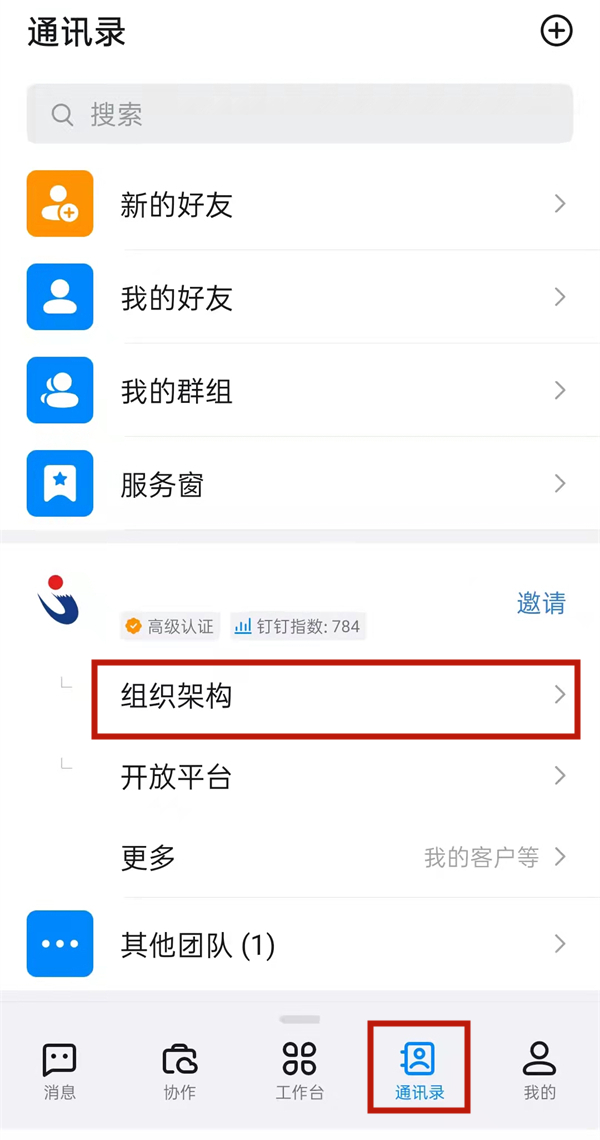600x1140 pixels.
Task: Switch to the 我的 tab
Action: (x=540, y=1070)
